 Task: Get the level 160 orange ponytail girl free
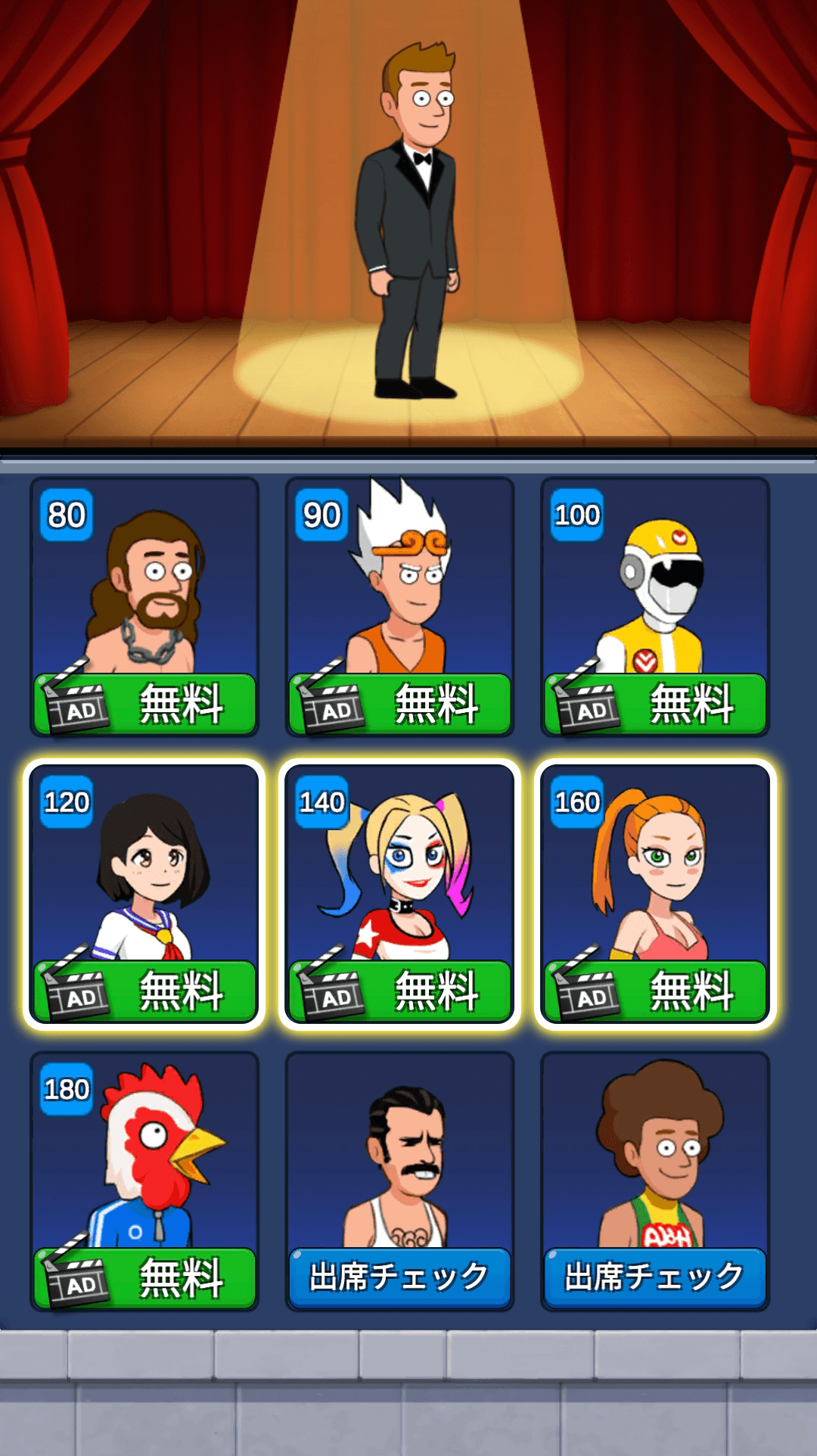click(x=655, y=991)
